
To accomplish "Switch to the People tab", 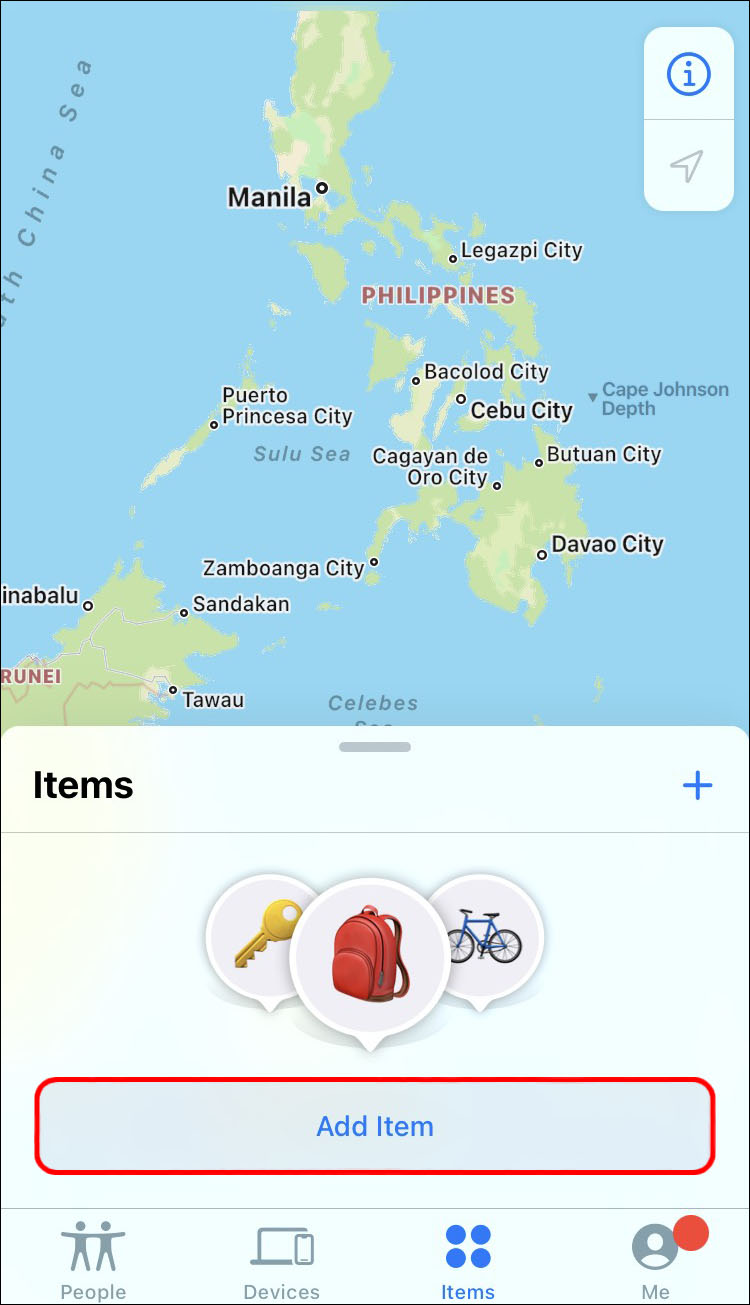I will [93, 1260].
